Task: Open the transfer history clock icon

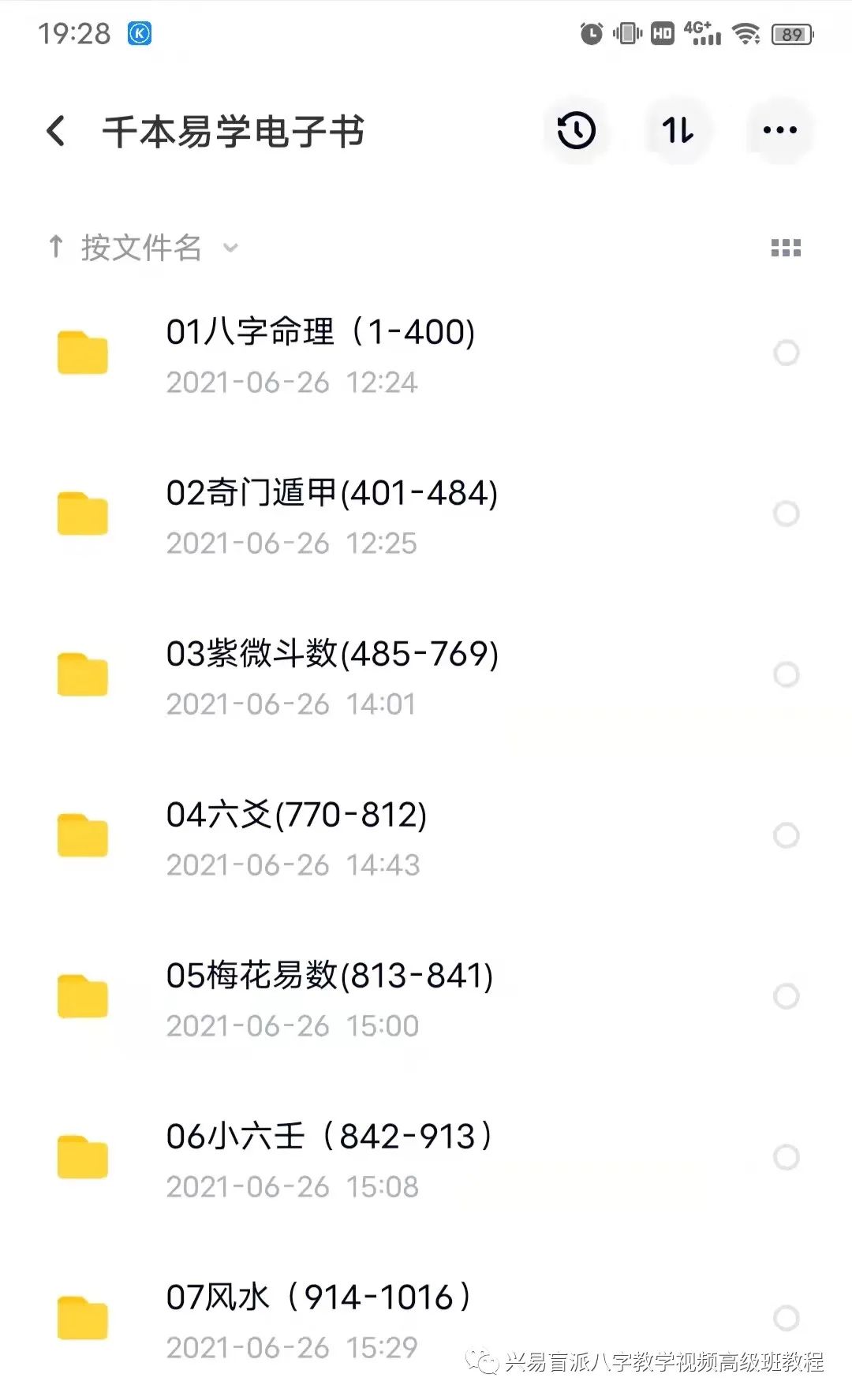Action: pos(576,131)
